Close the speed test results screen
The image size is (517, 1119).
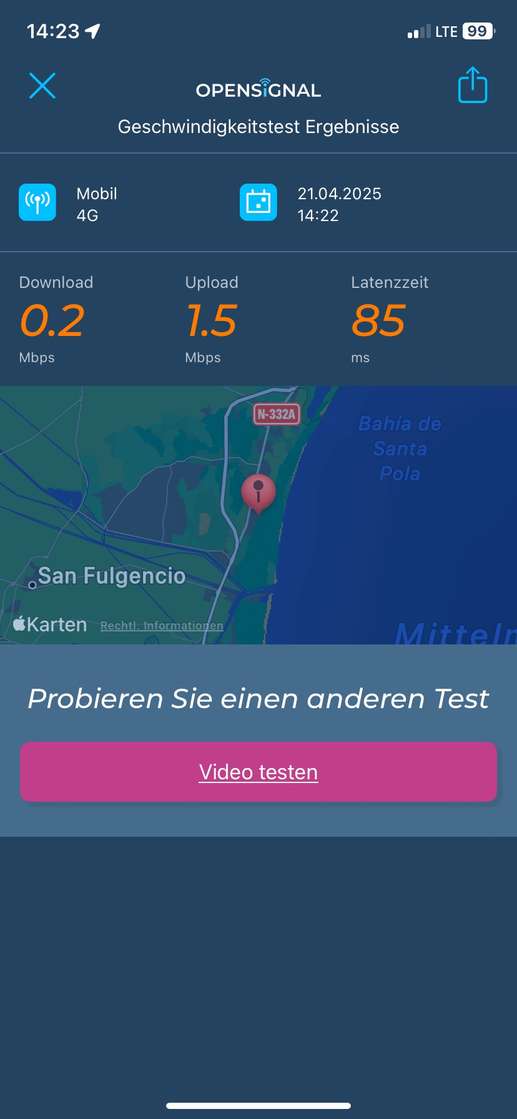(x=42, y=86)
